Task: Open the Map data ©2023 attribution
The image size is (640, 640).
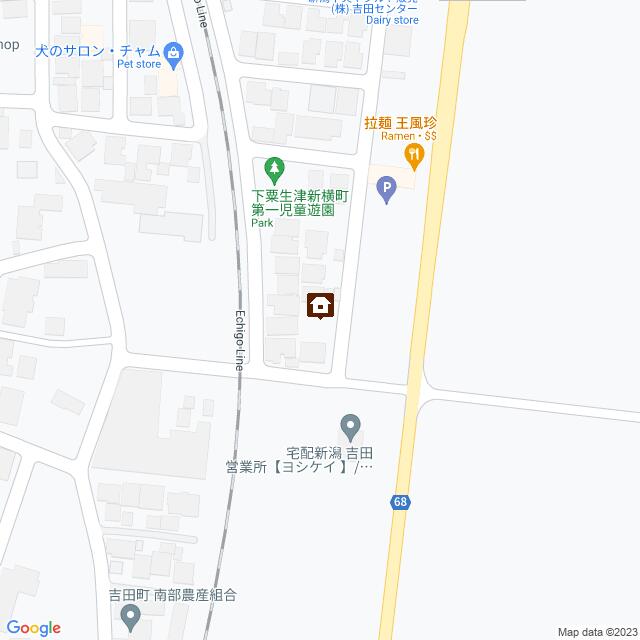Action: click(596, 631)
